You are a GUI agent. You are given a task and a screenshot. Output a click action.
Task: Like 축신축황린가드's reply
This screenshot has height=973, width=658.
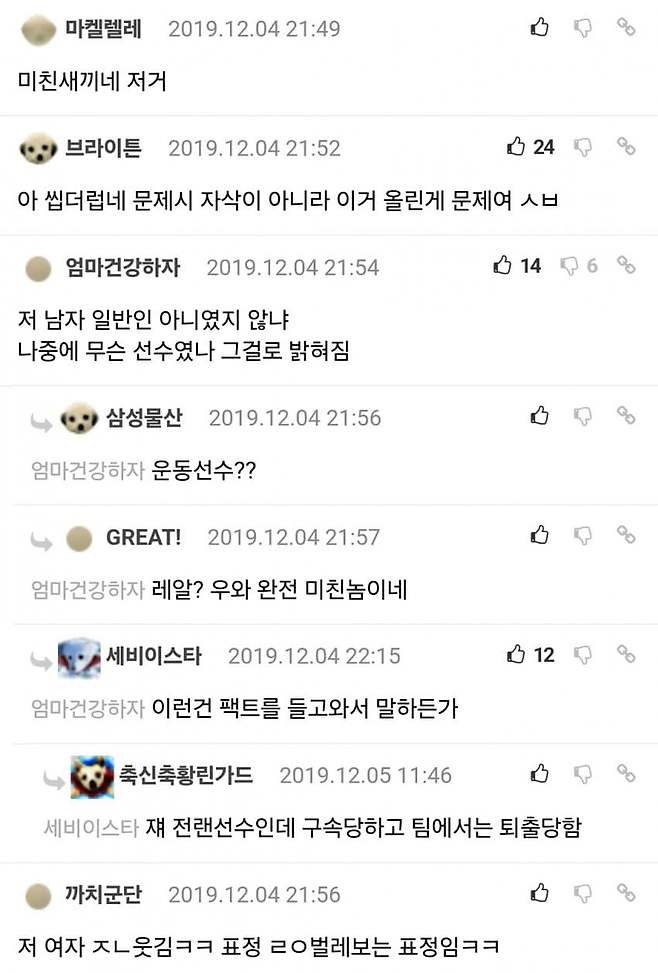point(540,773)
